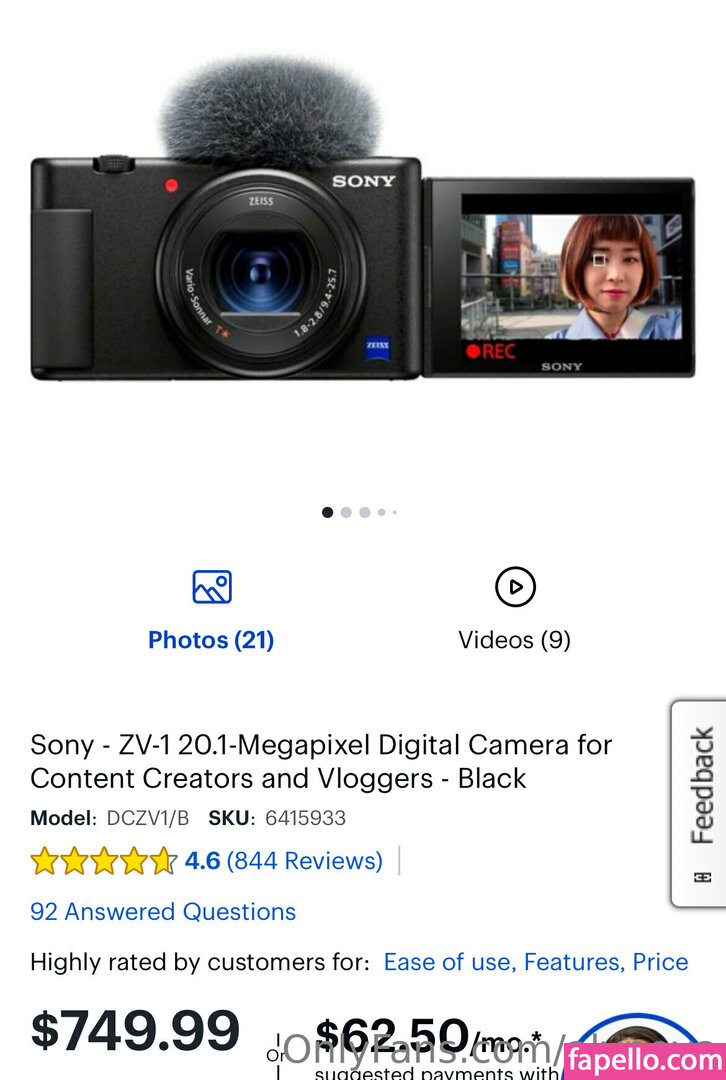Viewport: 726px width, 1080px height.
Task: Open 92 Answered Questions
Action: (x=163, y=912)
